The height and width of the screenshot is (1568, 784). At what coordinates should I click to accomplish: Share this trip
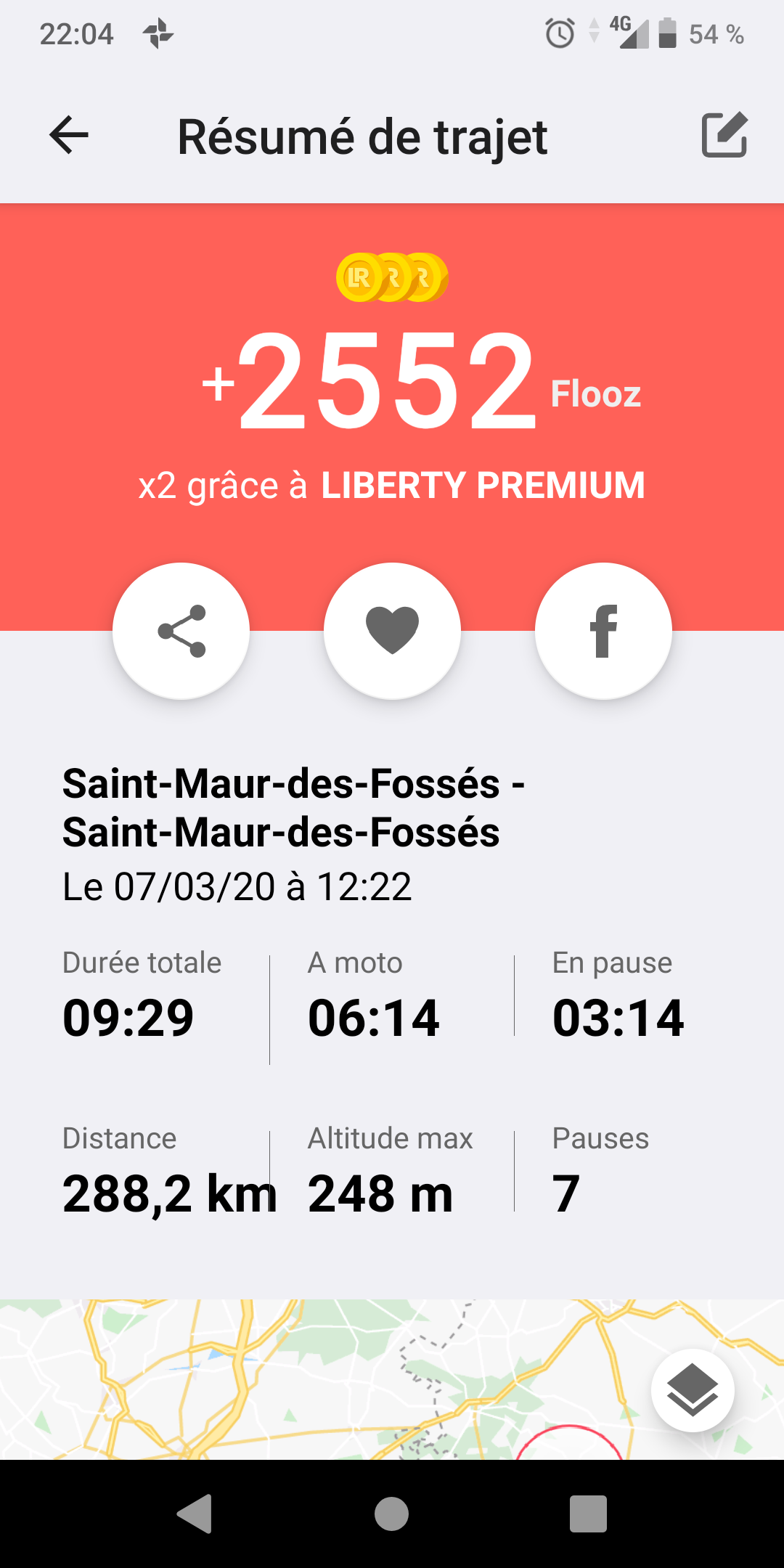click(181, 631)
